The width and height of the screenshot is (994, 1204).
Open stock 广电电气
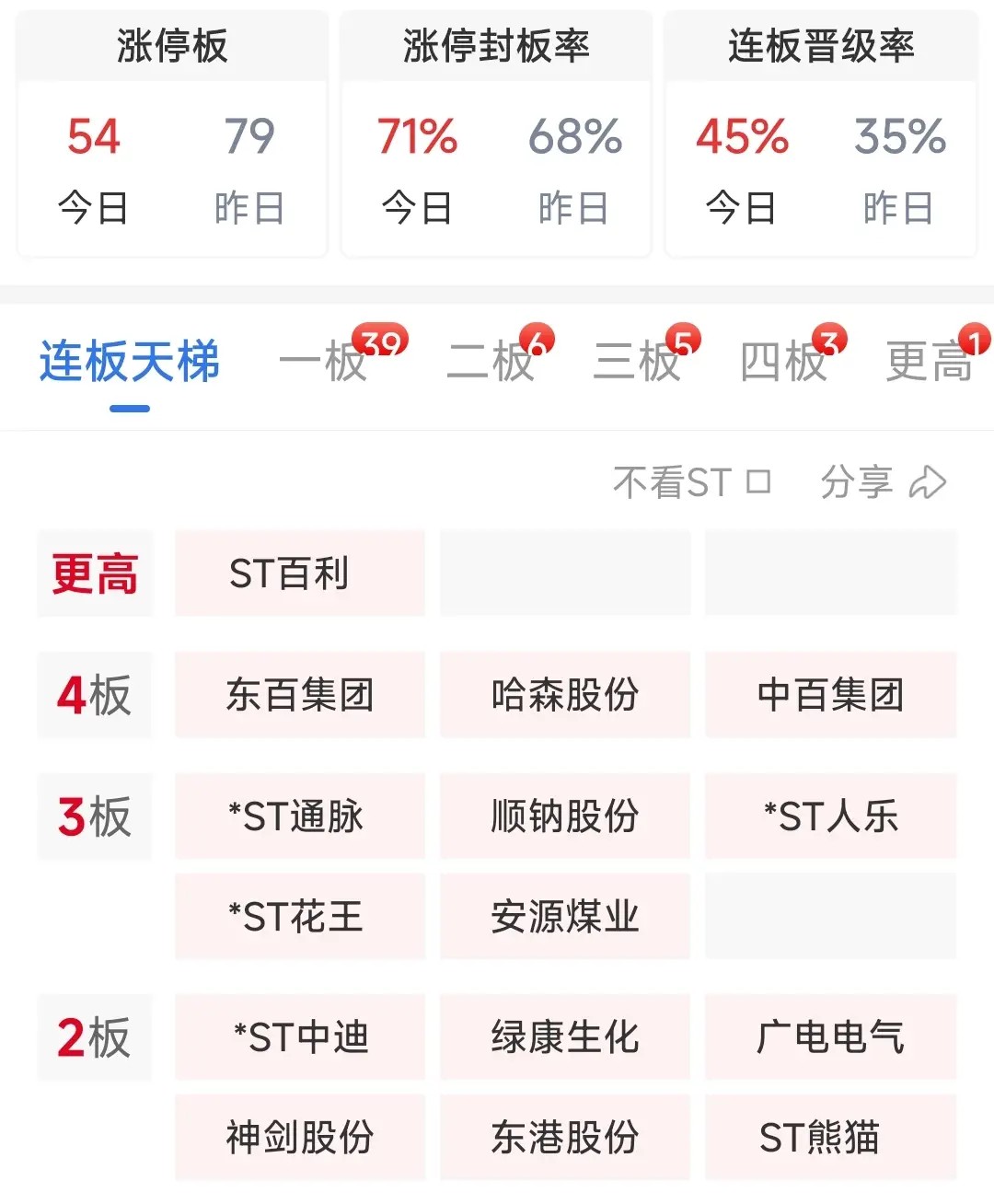(x=831, y=1037)
